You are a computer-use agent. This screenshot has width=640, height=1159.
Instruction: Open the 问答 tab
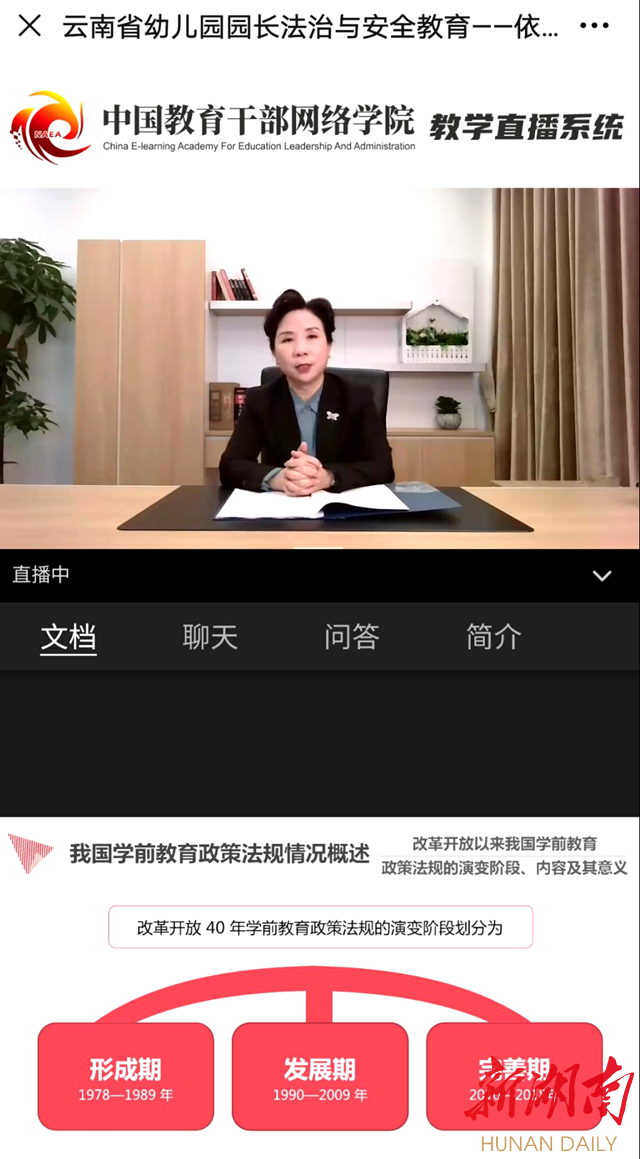pos(352,636)
